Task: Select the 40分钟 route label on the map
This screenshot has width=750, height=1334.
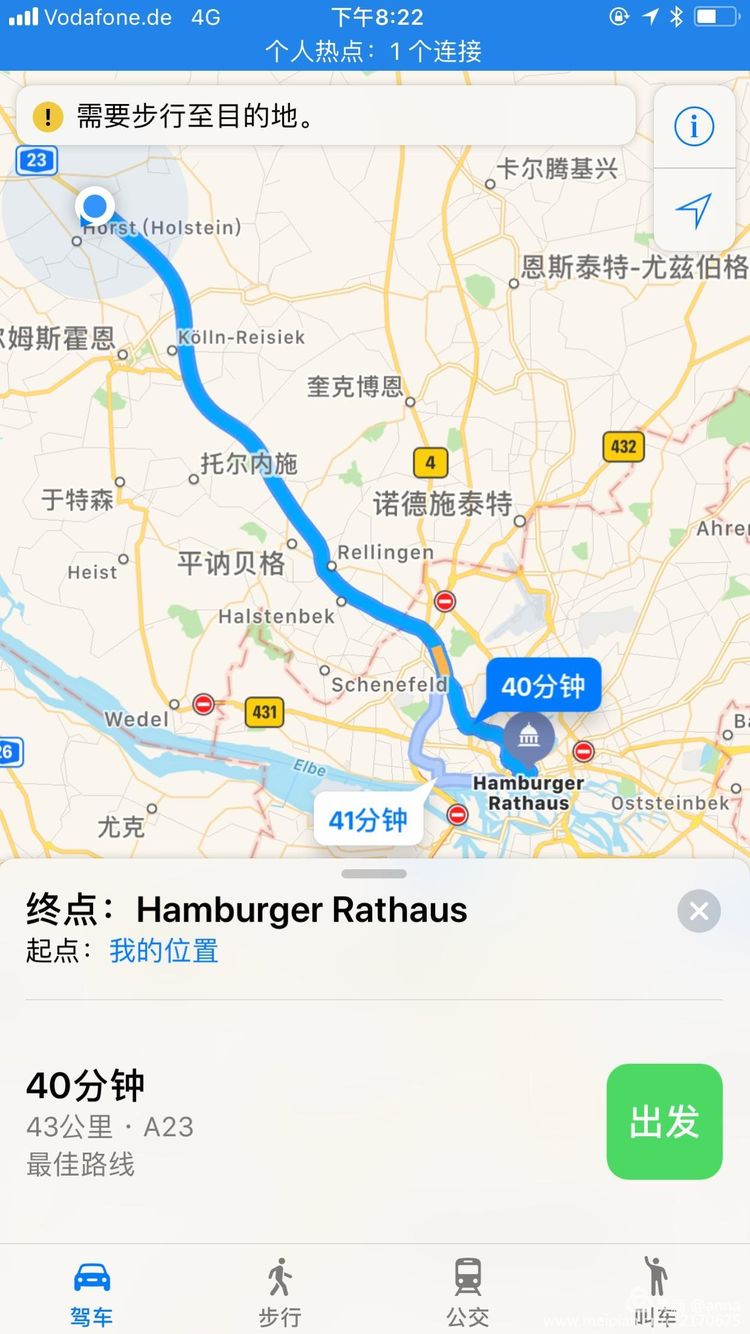Action: (543, 686)
